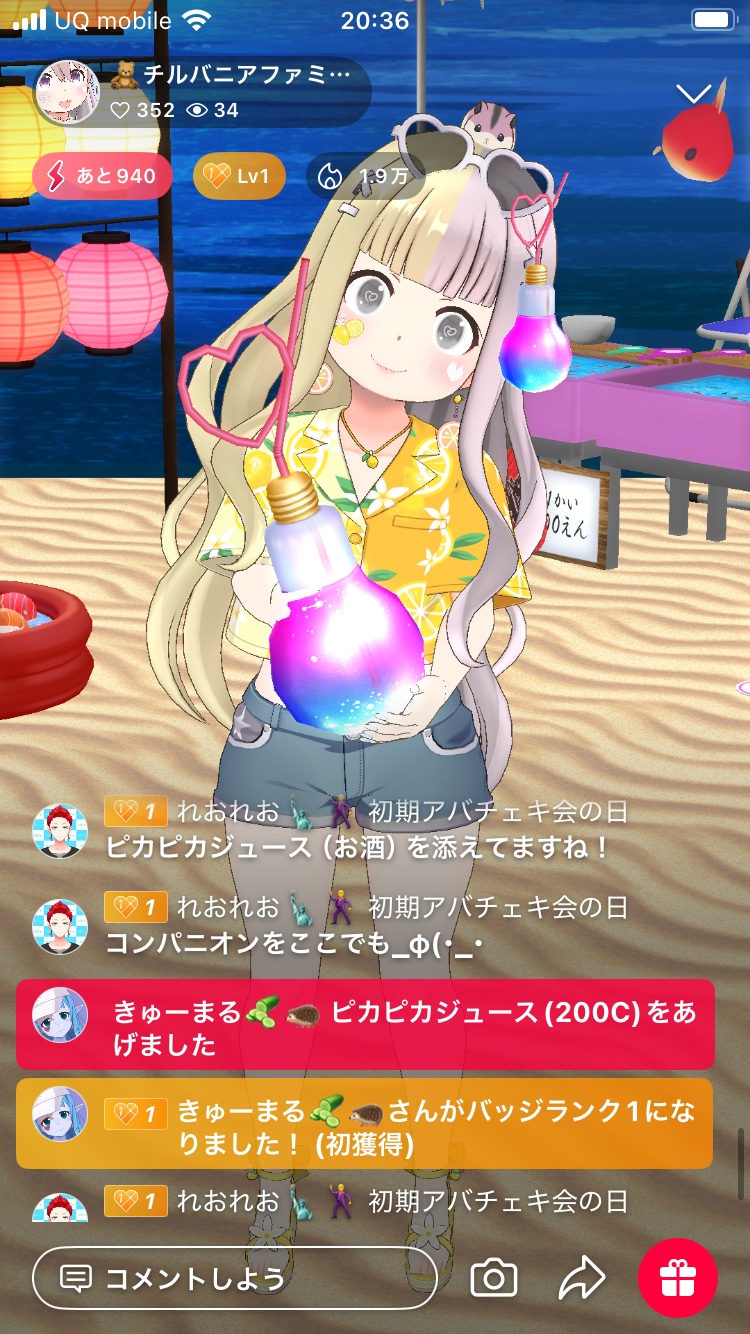Image resolution: width=750 pixels, height=1334 pixels.
Task: Open the gift menu
Action: click(x=678, y=1278)
